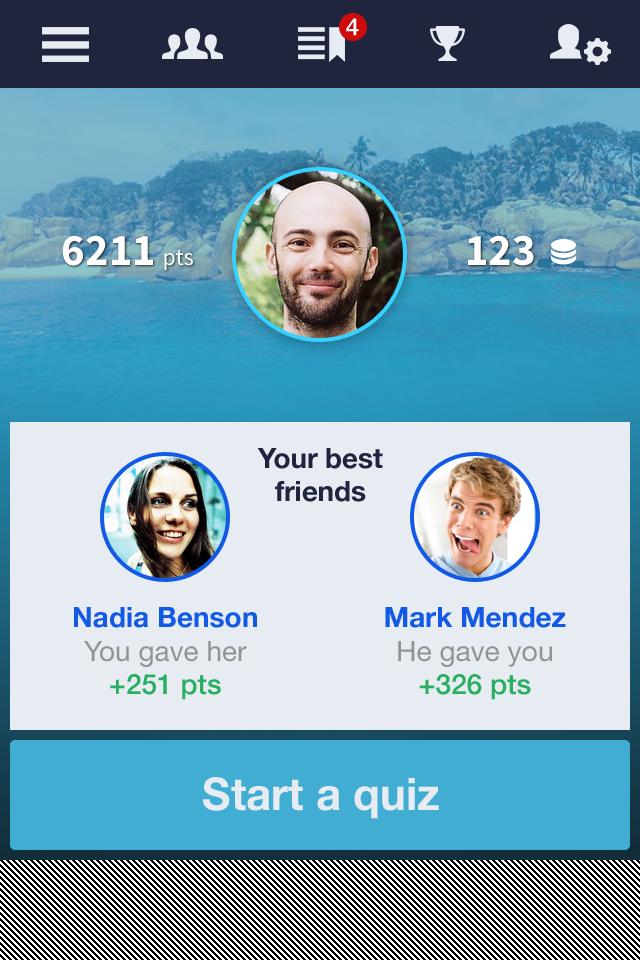Tap your own profile photo
Image resolution: width=640 pixels, height=960 pixels.
coord(319,253)
